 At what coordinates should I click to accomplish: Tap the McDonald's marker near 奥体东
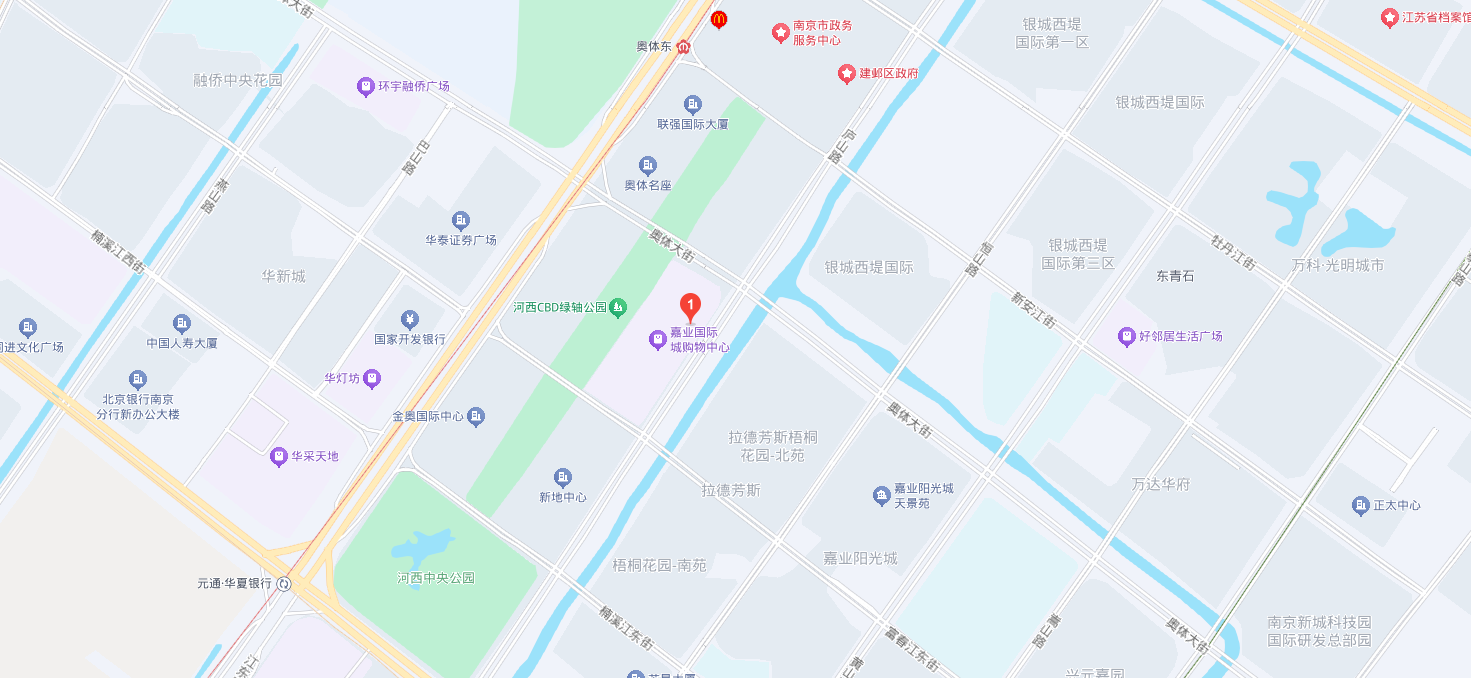pyautogui.click(x=719, y=19)
